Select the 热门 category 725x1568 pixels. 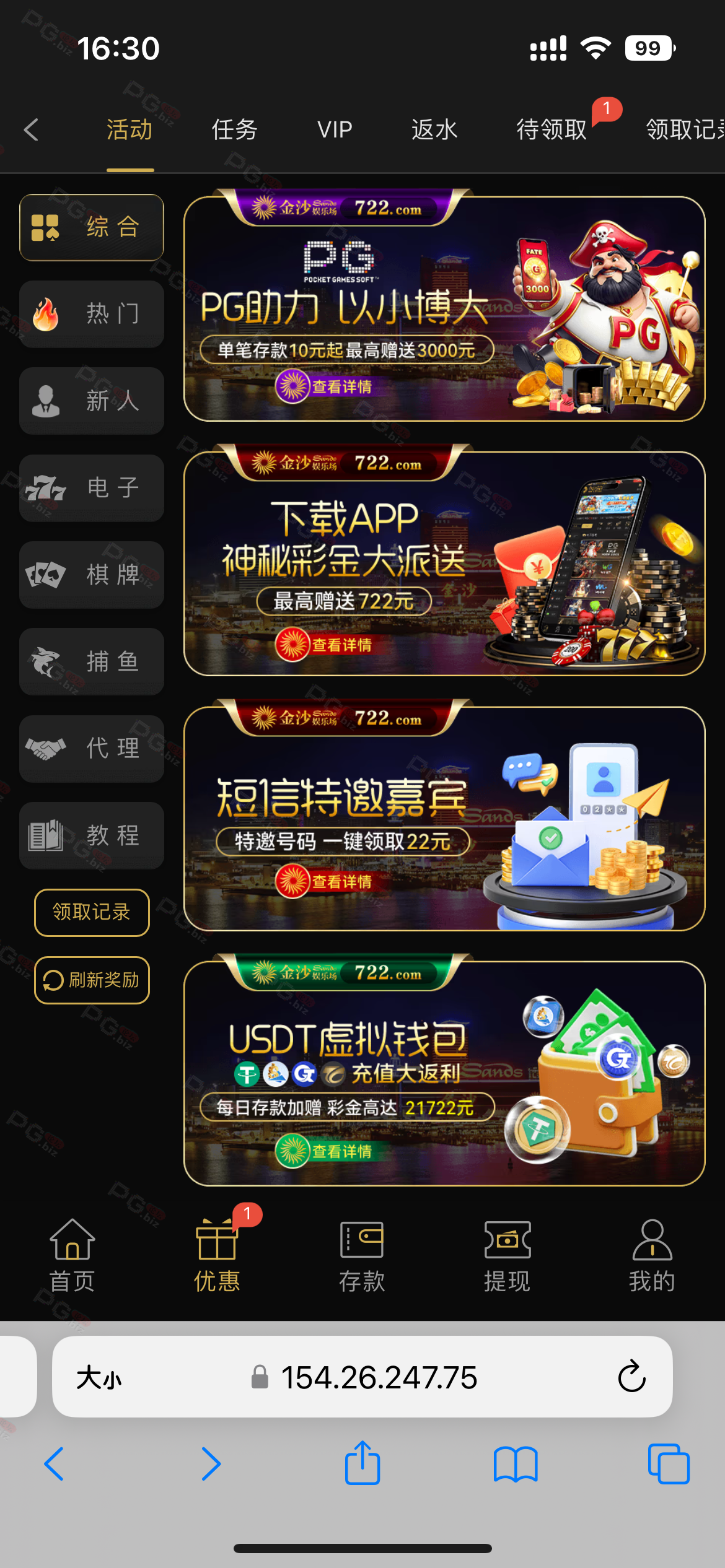coord(92,314)
